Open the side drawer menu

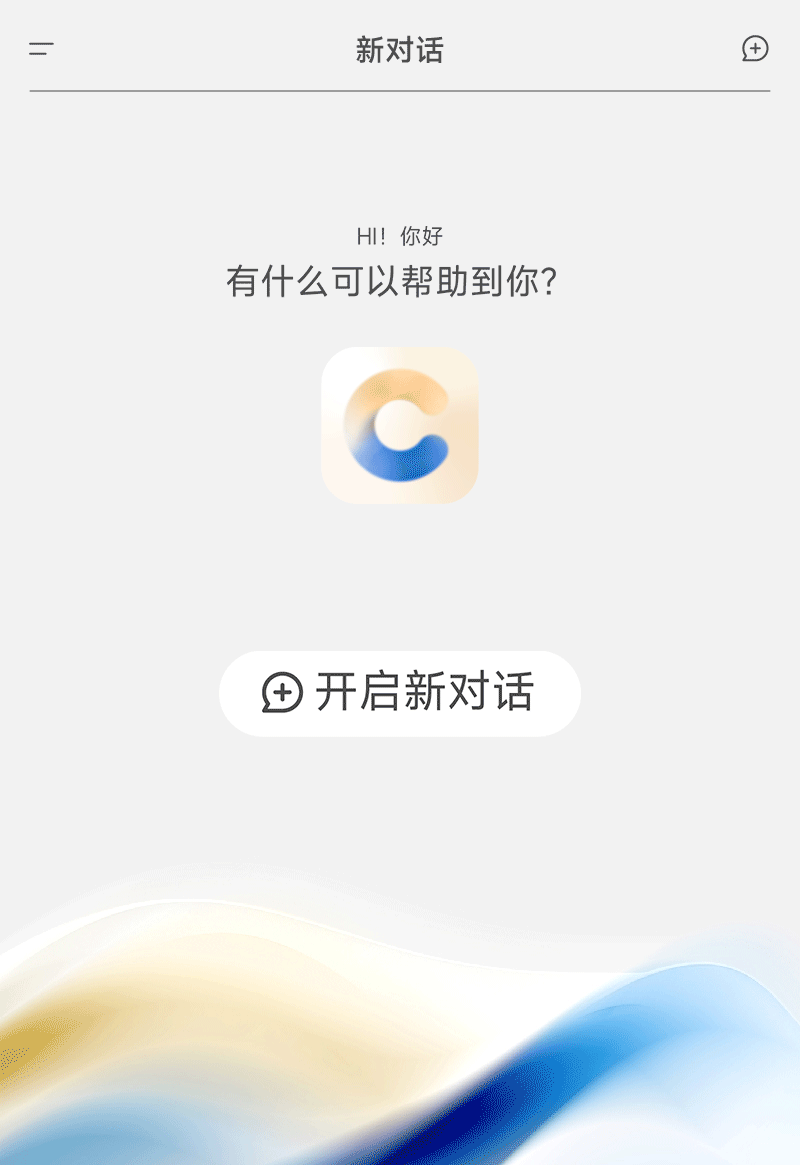click(x=41, y=49)
